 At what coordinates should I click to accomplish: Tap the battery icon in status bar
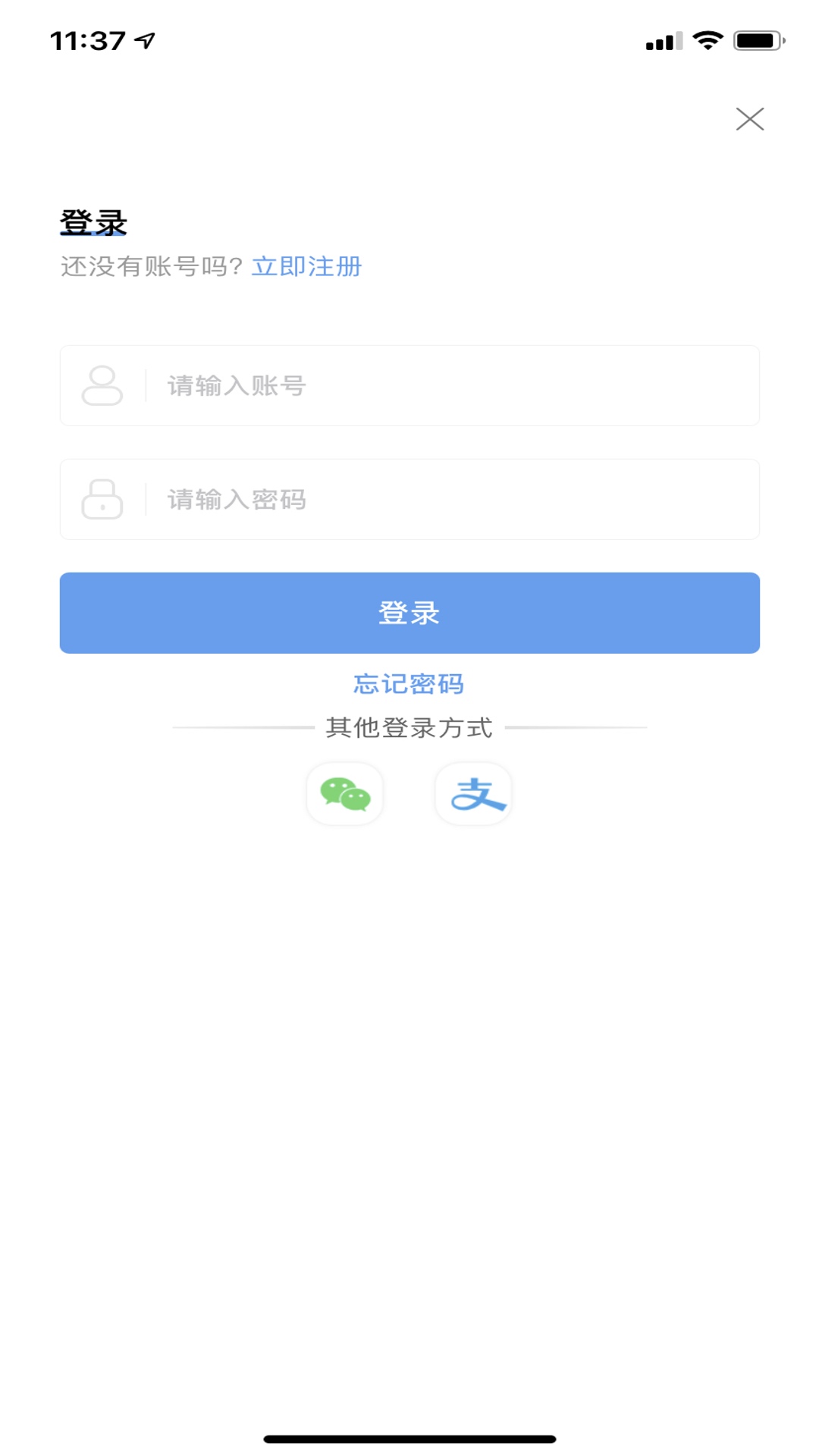(x=757, y=40)
